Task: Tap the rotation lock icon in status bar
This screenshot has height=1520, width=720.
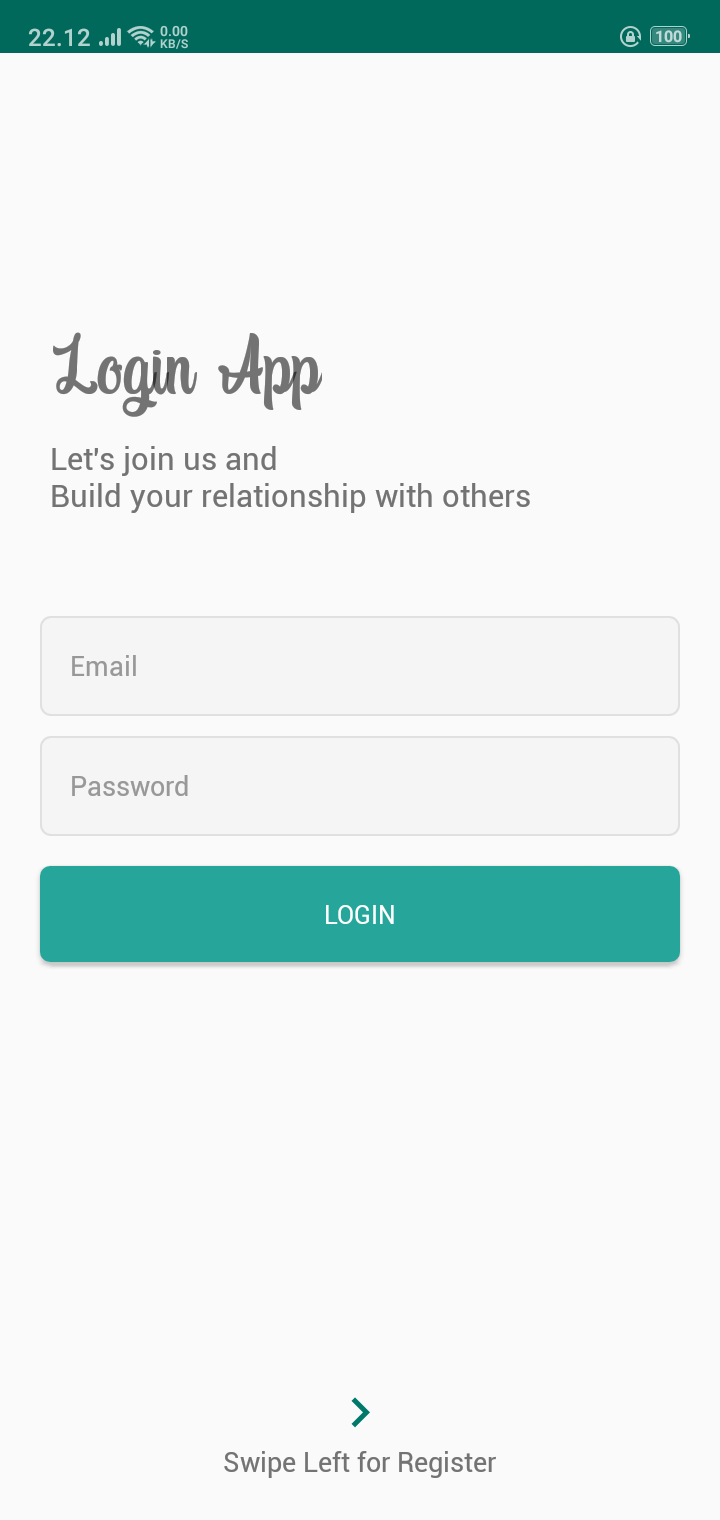Action: [x=630, y=36]
